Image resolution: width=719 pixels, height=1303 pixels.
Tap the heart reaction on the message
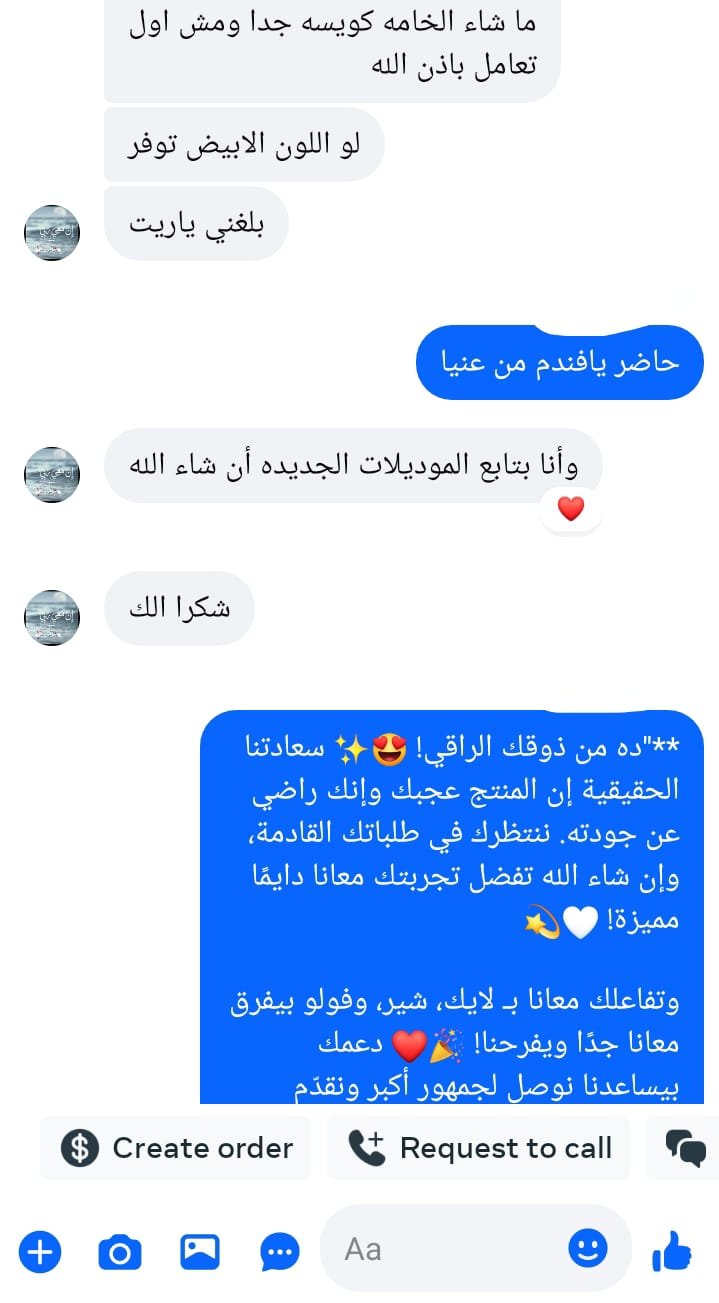coord(570,509)
